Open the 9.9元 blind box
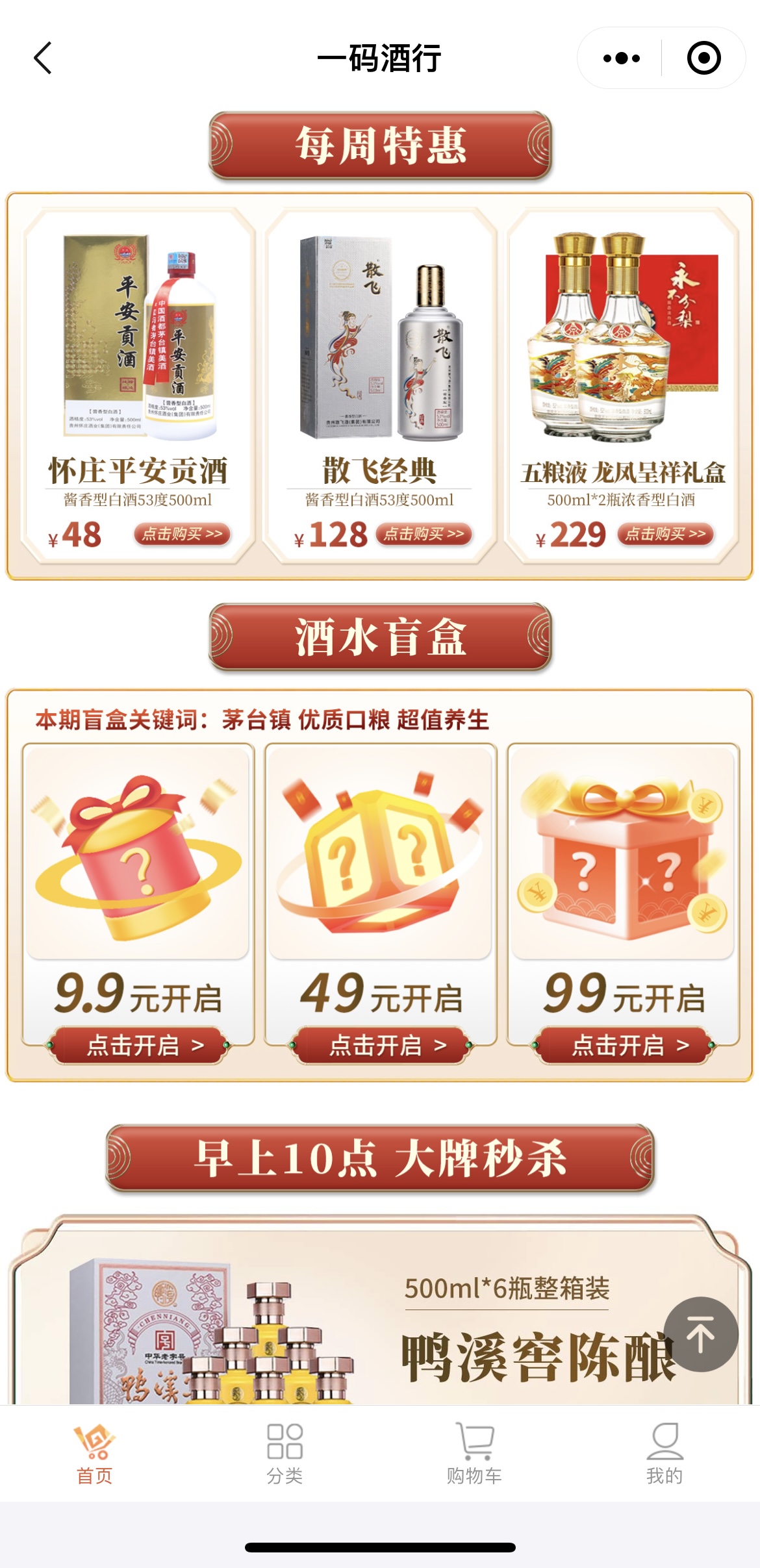The height and width of the screenshot is (1568, 760). click(x=137, y=1045)
